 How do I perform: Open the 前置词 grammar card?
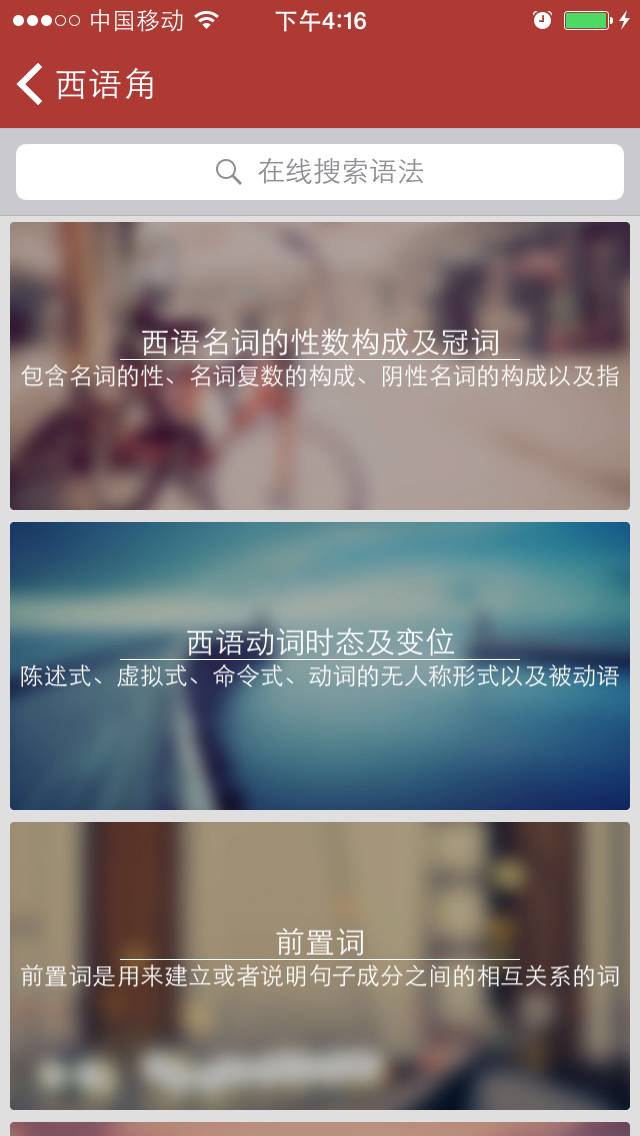coord(320,965)
